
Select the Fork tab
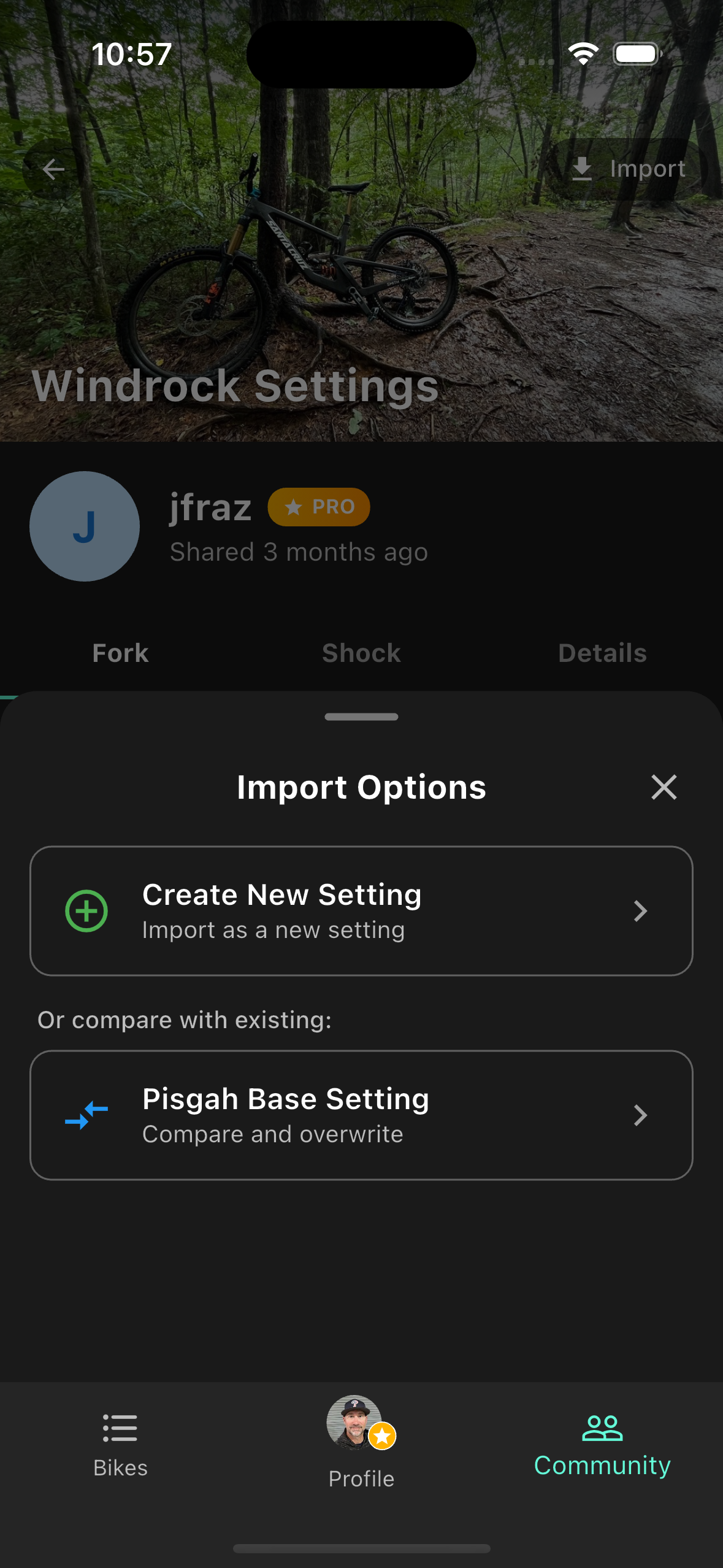pyautogui.click(x=120, y=653)
